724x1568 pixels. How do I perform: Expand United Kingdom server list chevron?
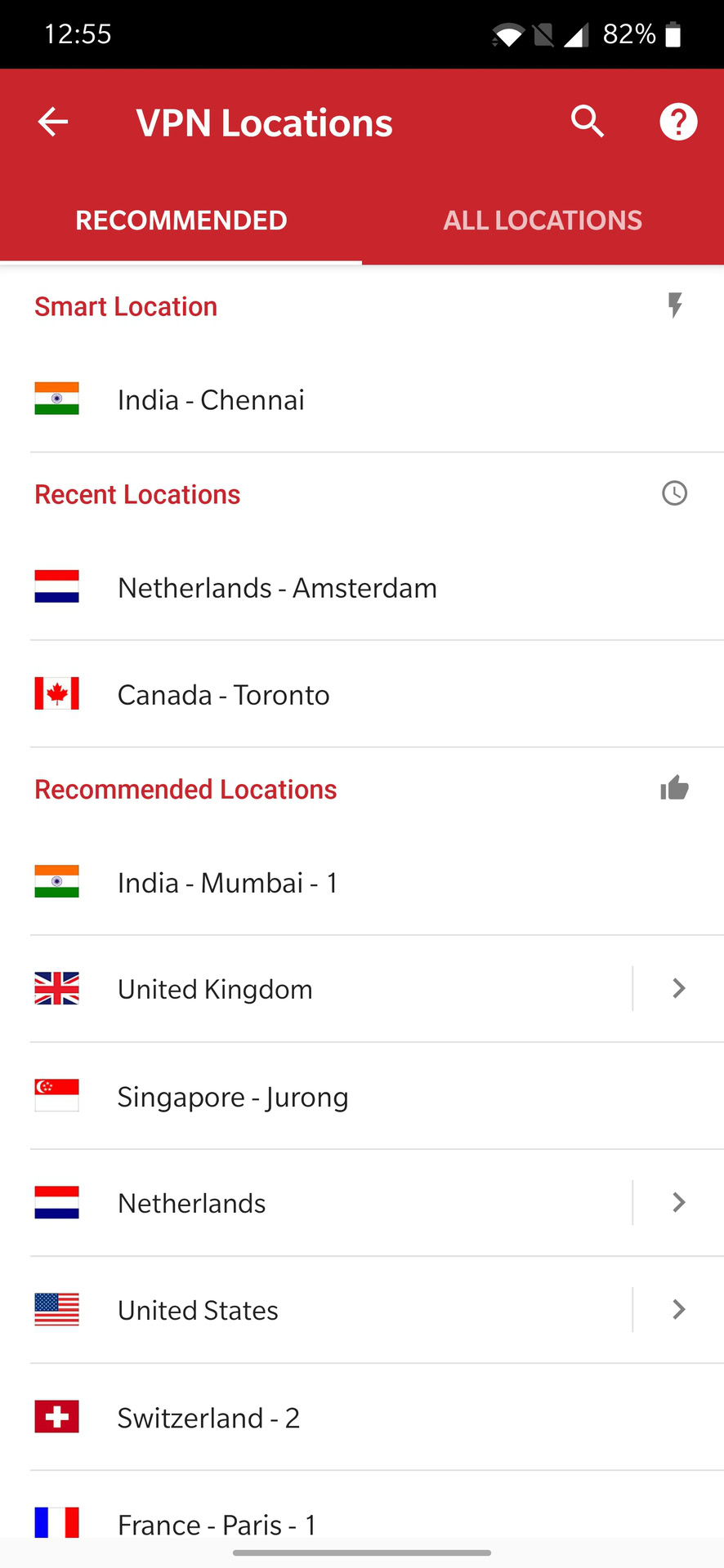tap(678, 989)
